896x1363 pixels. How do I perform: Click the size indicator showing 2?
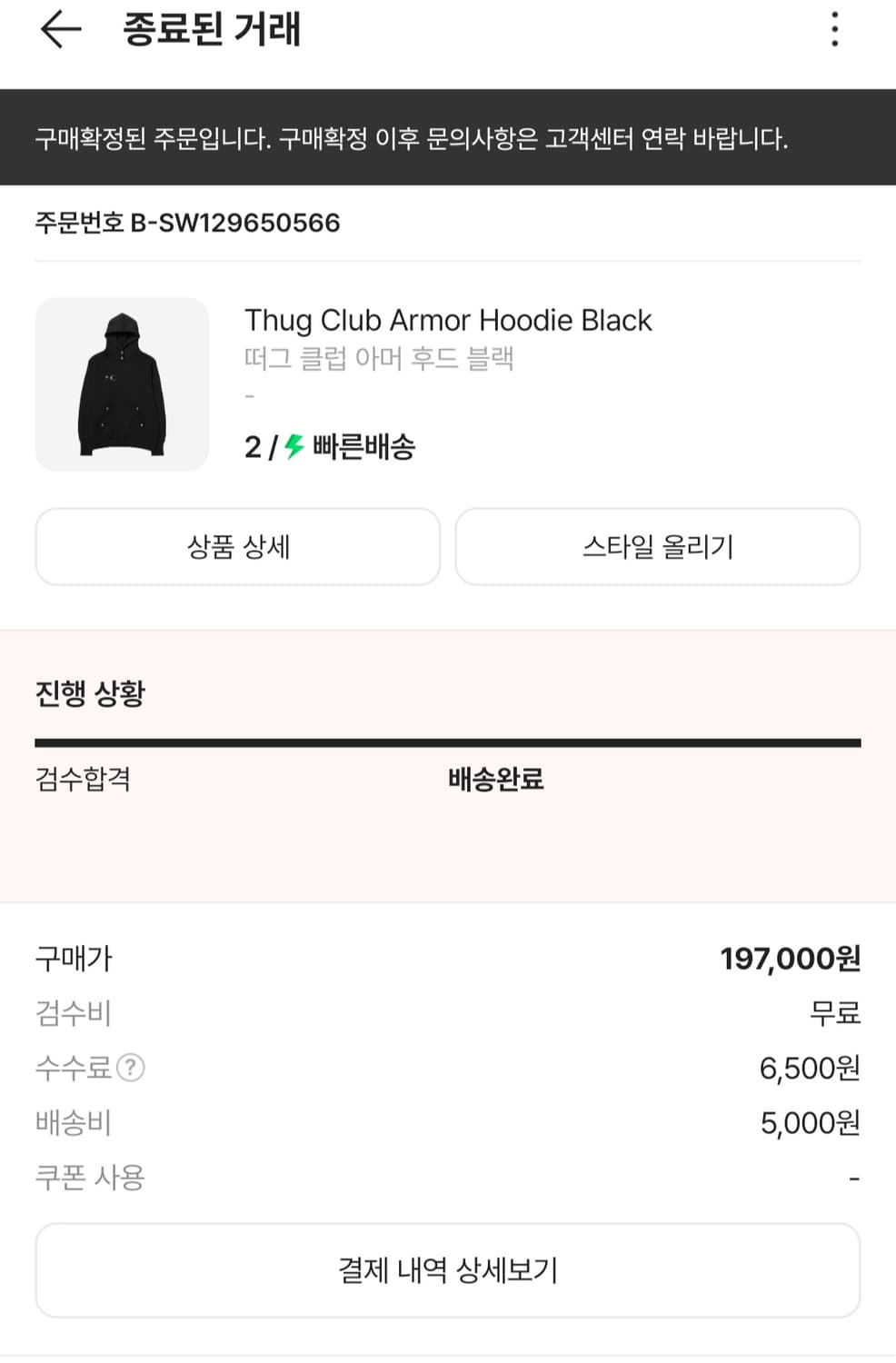[251, 446]
